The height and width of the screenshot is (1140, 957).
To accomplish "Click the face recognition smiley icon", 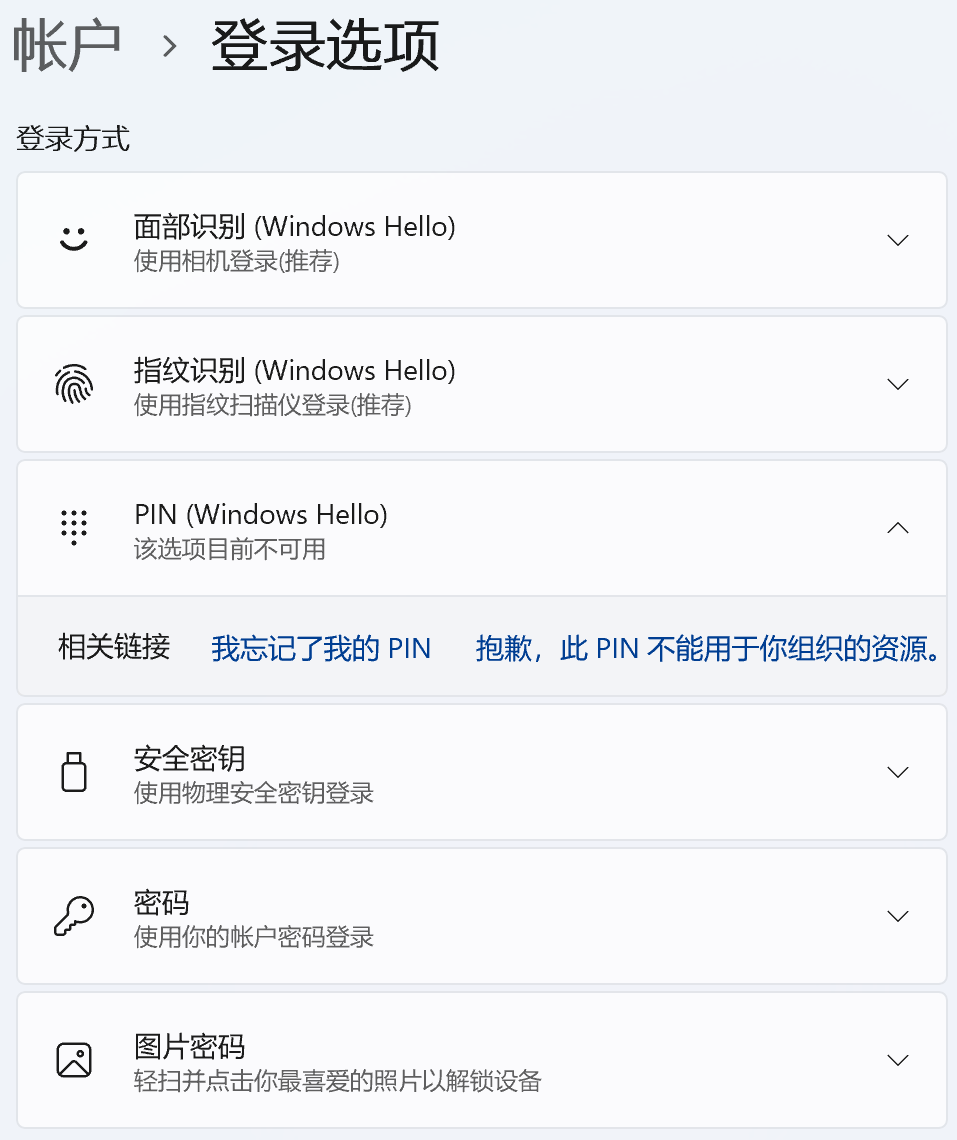I will [73, 240].
